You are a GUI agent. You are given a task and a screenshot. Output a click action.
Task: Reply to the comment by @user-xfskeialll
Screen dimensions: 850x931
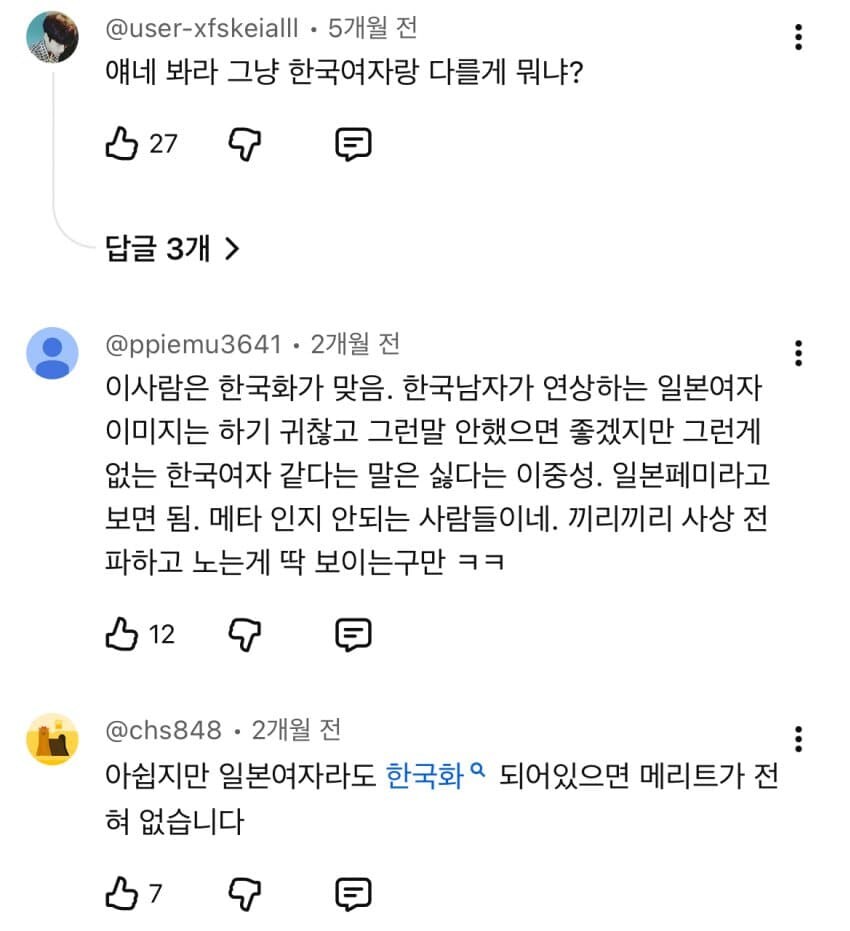tap(352, 145)
